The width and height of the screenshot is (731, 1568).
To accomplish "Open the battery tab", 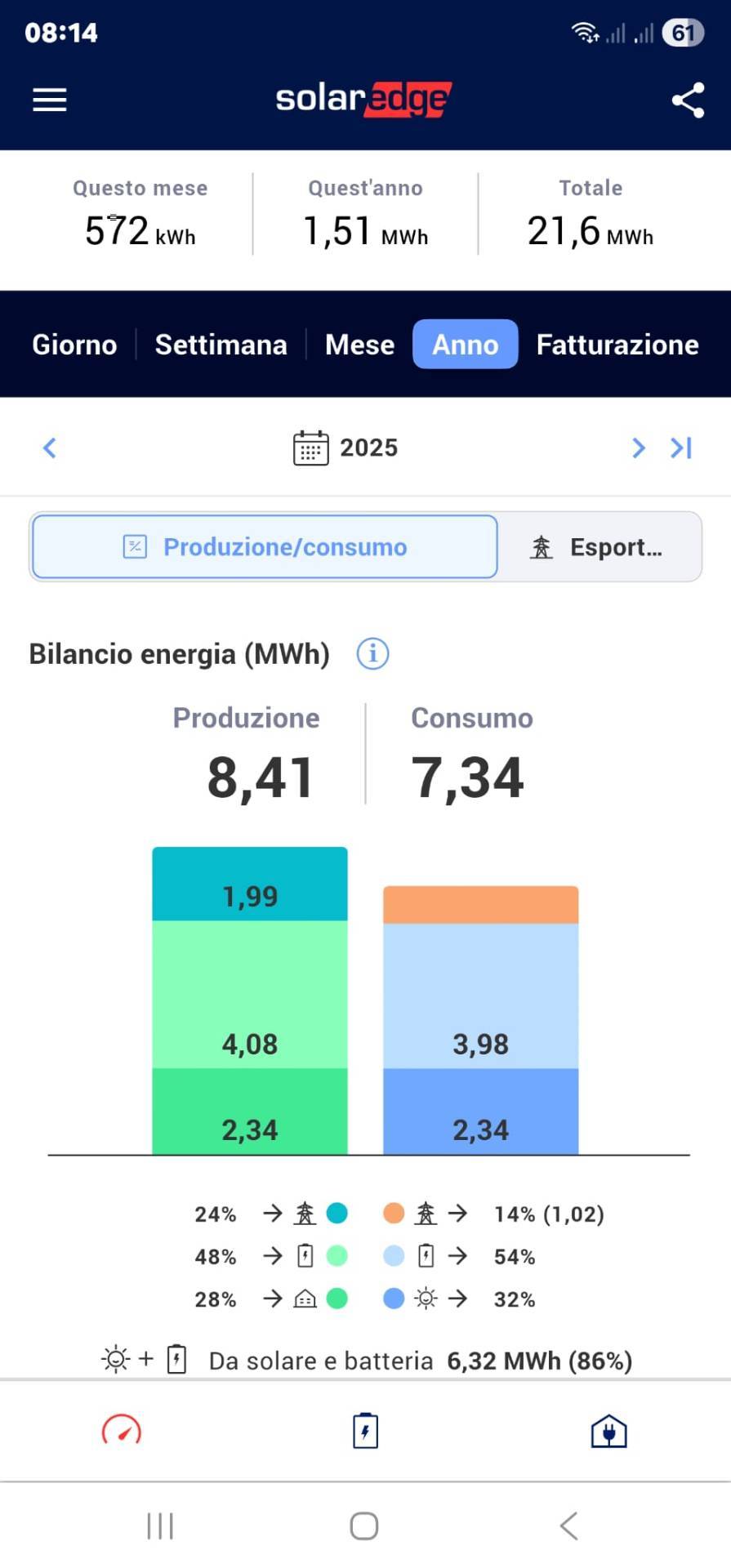I will coord(365,1431).
